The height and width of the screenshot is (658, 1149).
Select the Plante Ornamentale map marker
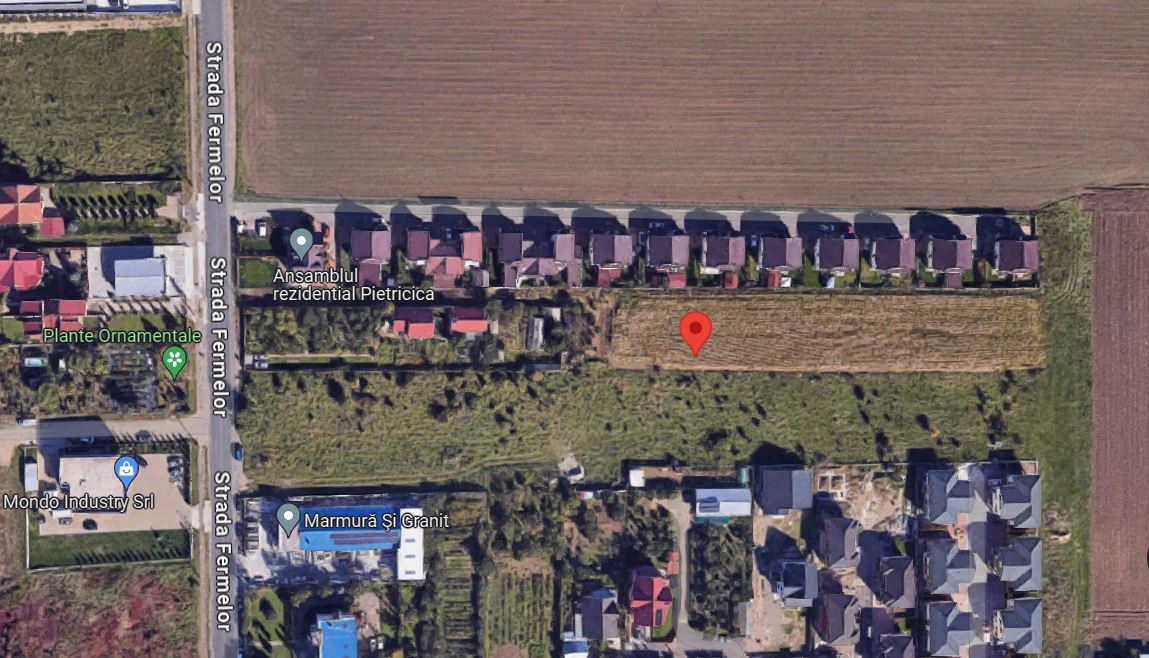pos(175,360)
